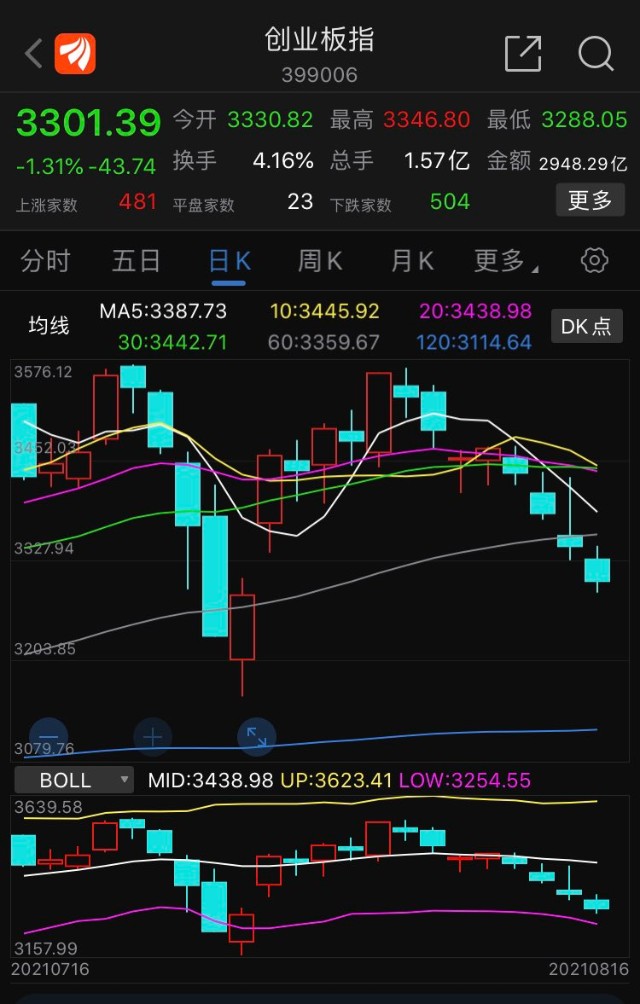The width and height of the screenshot is (640, 1004).
Task: Tap the 均线 moving average label
Action: (x=49, y=326)
